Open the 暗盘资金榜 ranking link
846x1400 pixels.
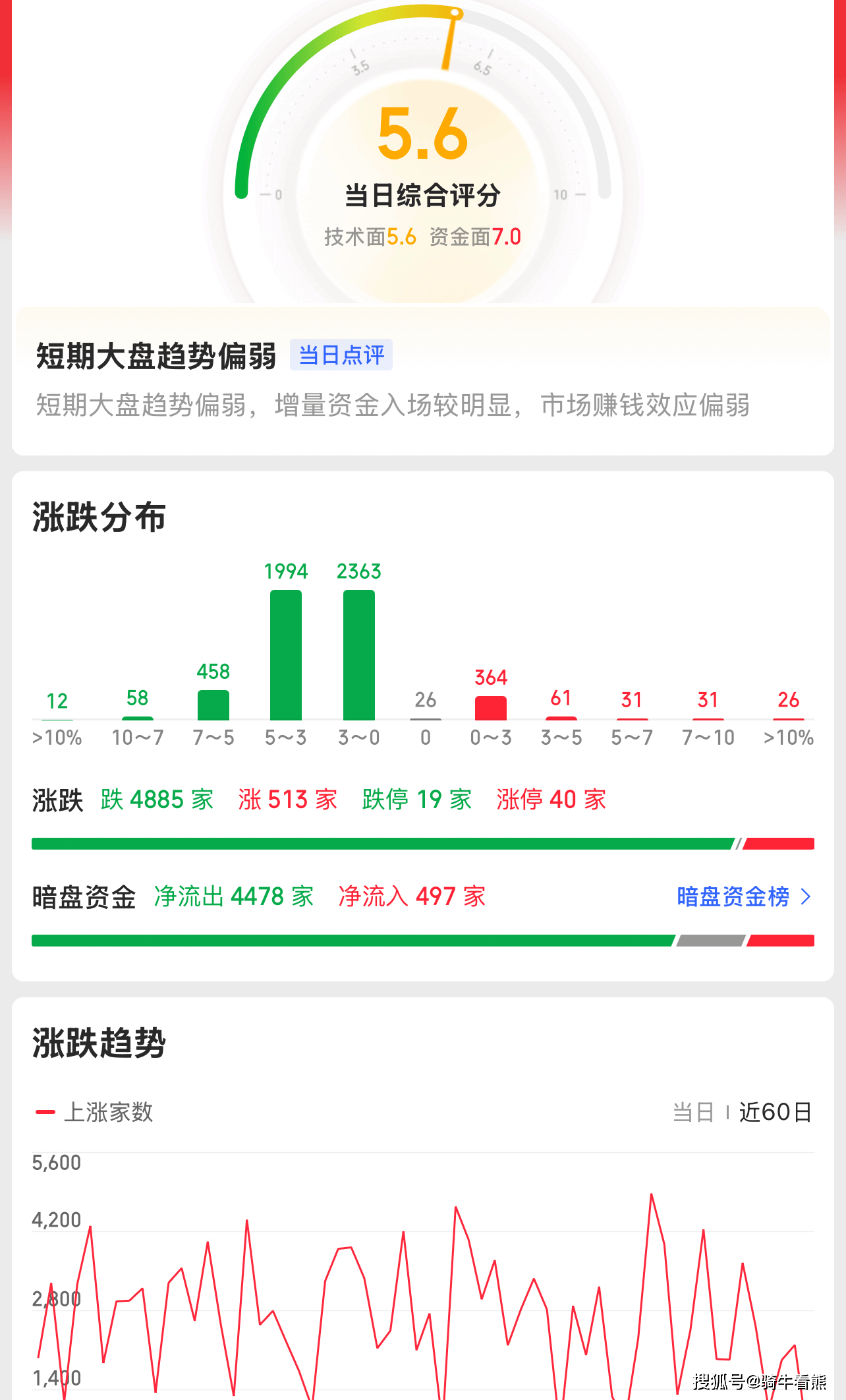coord(744,896)
